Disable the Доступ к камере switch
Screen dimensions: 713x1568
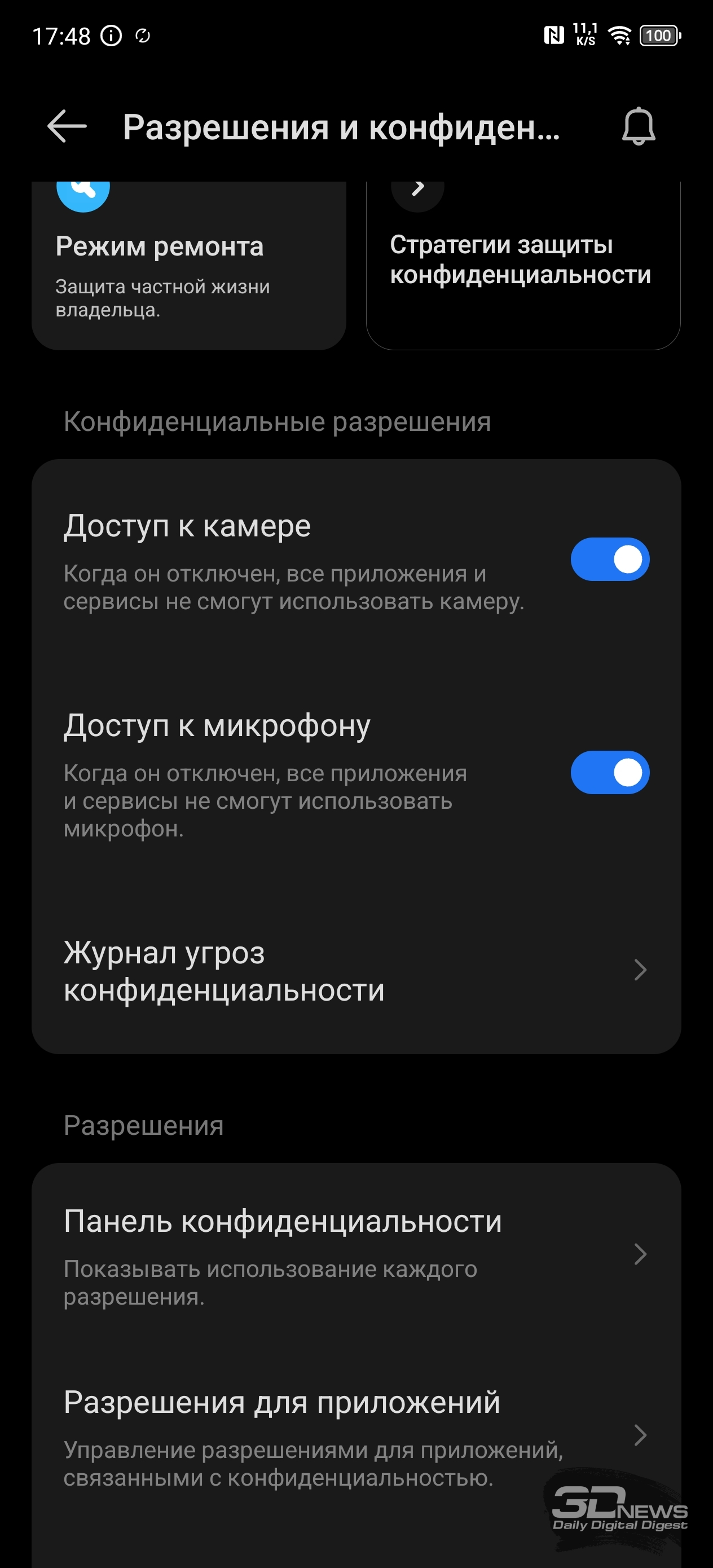609,559
